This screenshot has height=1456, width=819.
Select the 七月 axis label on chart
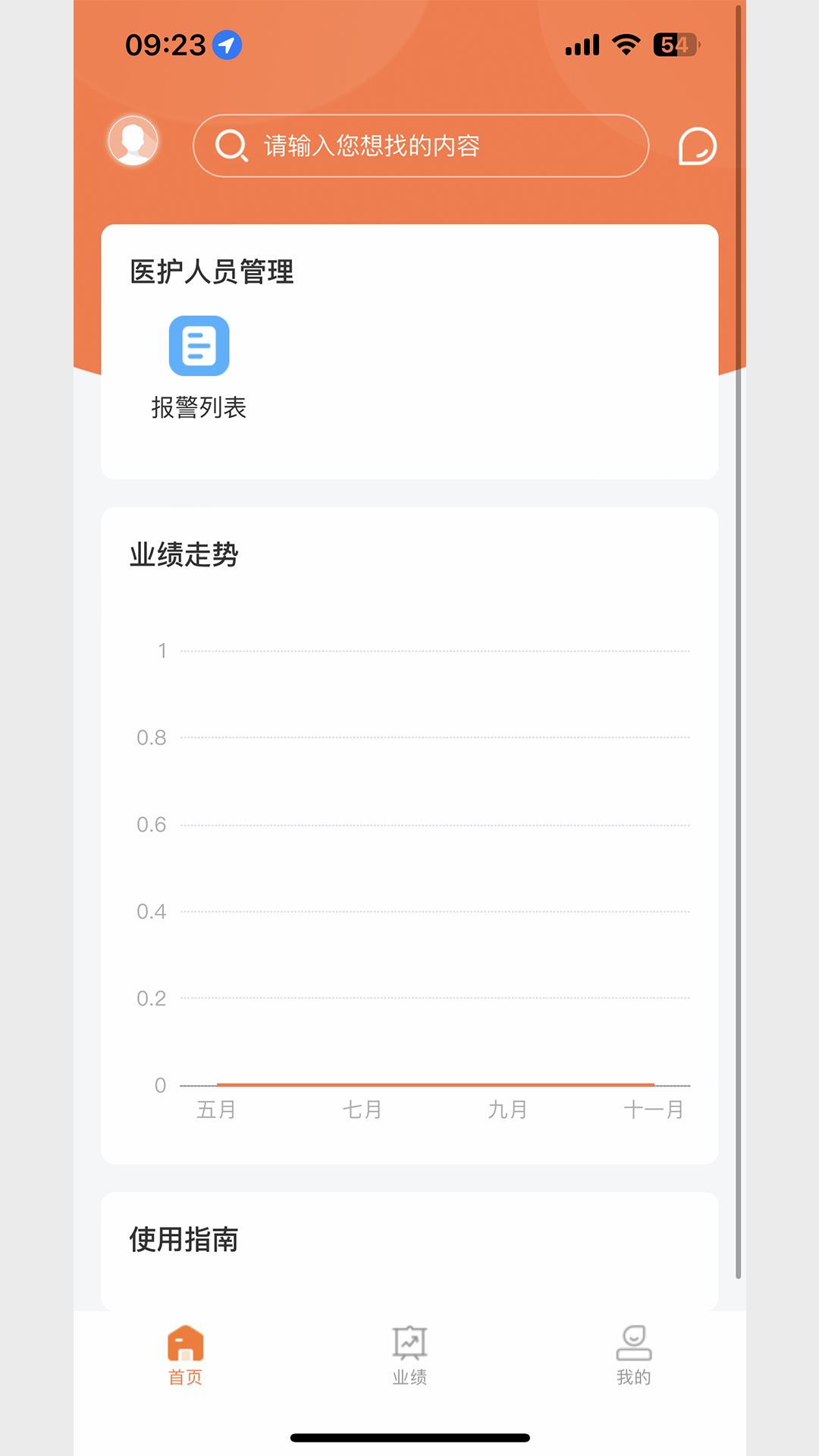362,1109
